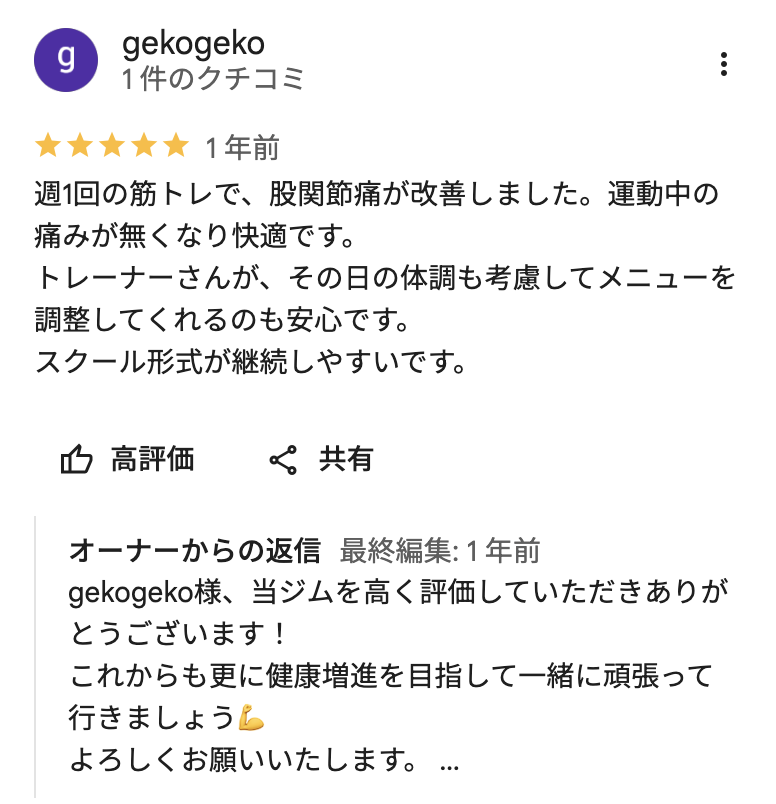Mark the review as 高評価
The width and height of the screenshot is (776, 804).
tap(127, 459)
